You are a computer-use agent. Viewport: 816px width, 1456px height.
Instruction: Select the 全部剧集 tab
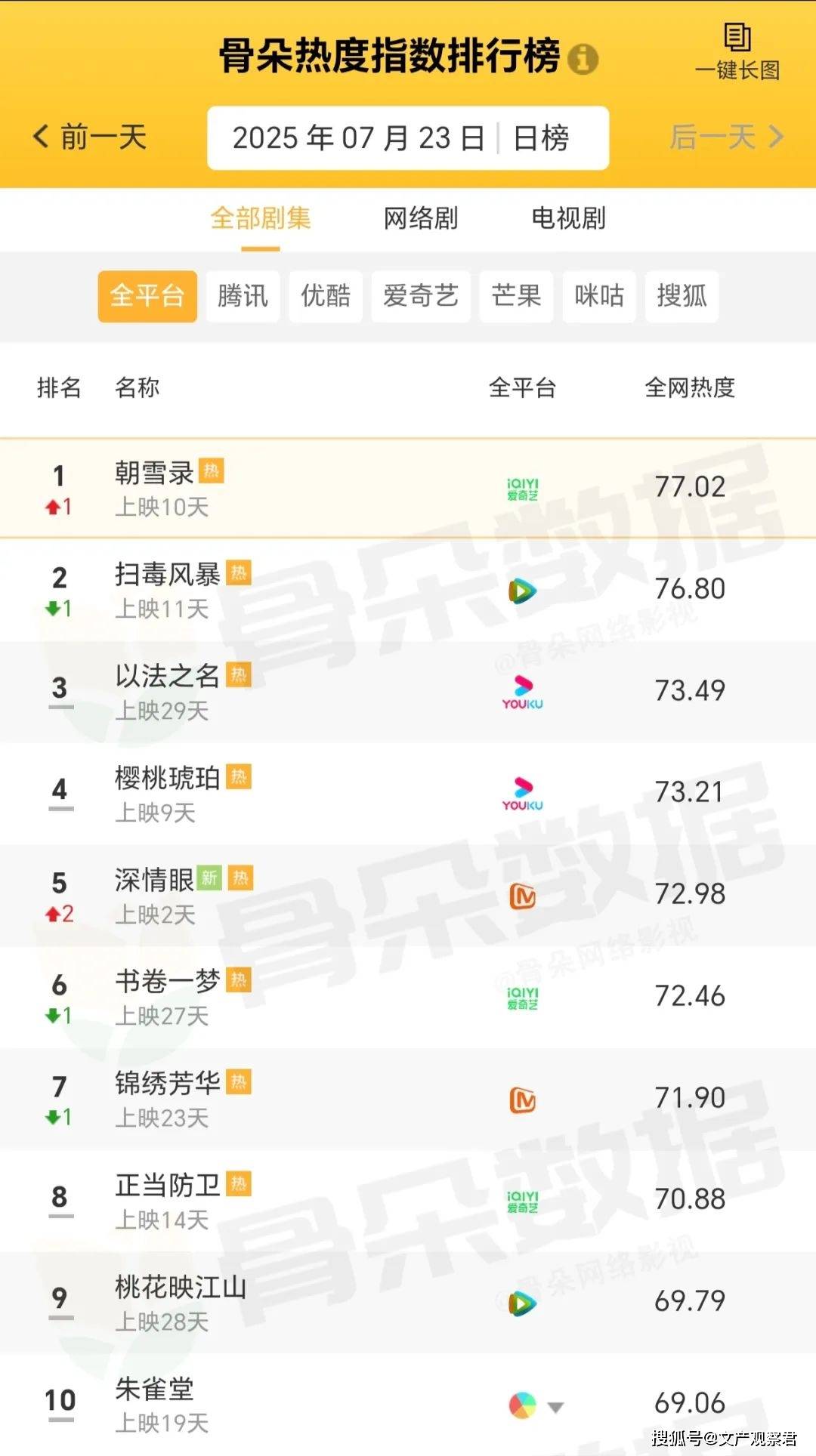(x=261, y=218)
